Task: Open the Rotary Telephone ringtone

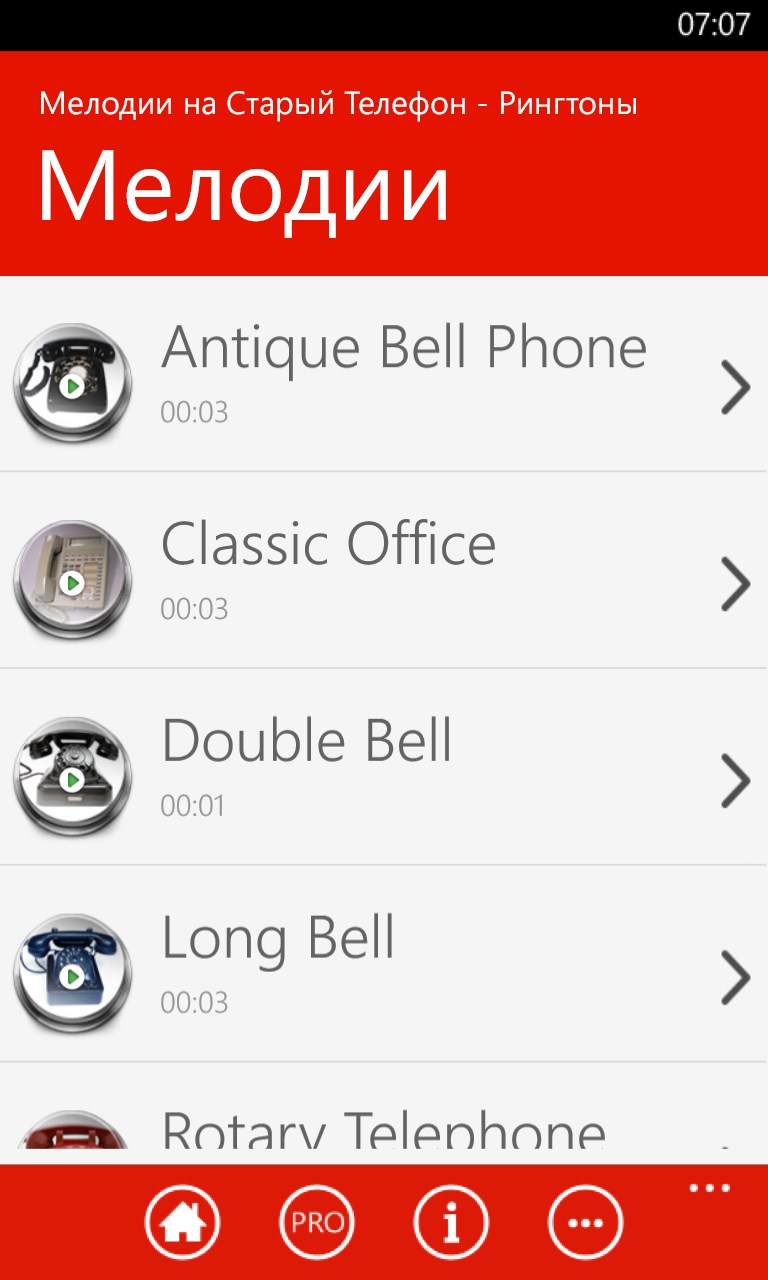Action: point(383,1130)
